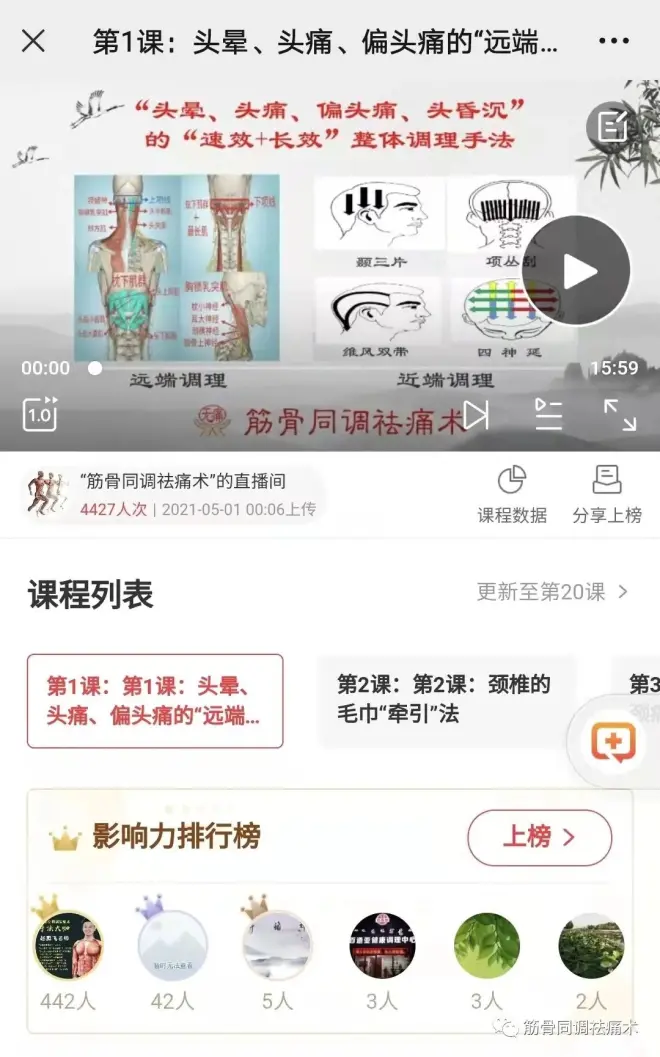The height and width of the screenshot is (1057, 660).
Task: Close the course page with the X
Action: 33,41
